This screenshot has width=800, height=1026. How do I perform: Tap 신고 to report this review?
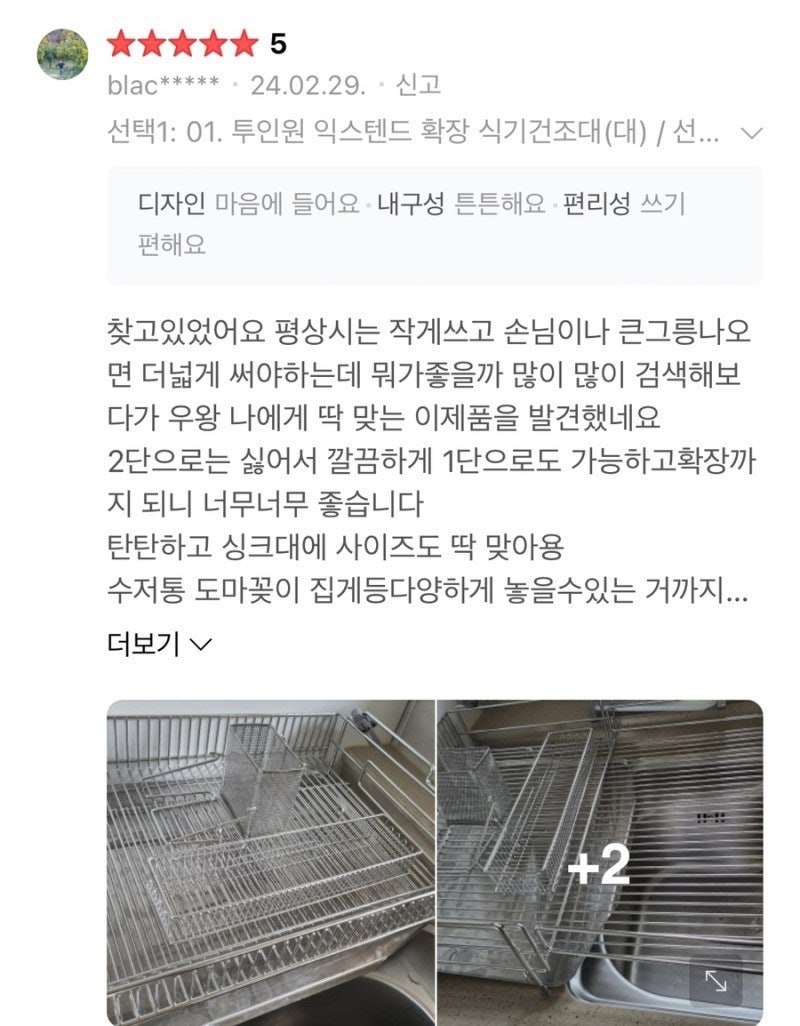tap(418, 86)
